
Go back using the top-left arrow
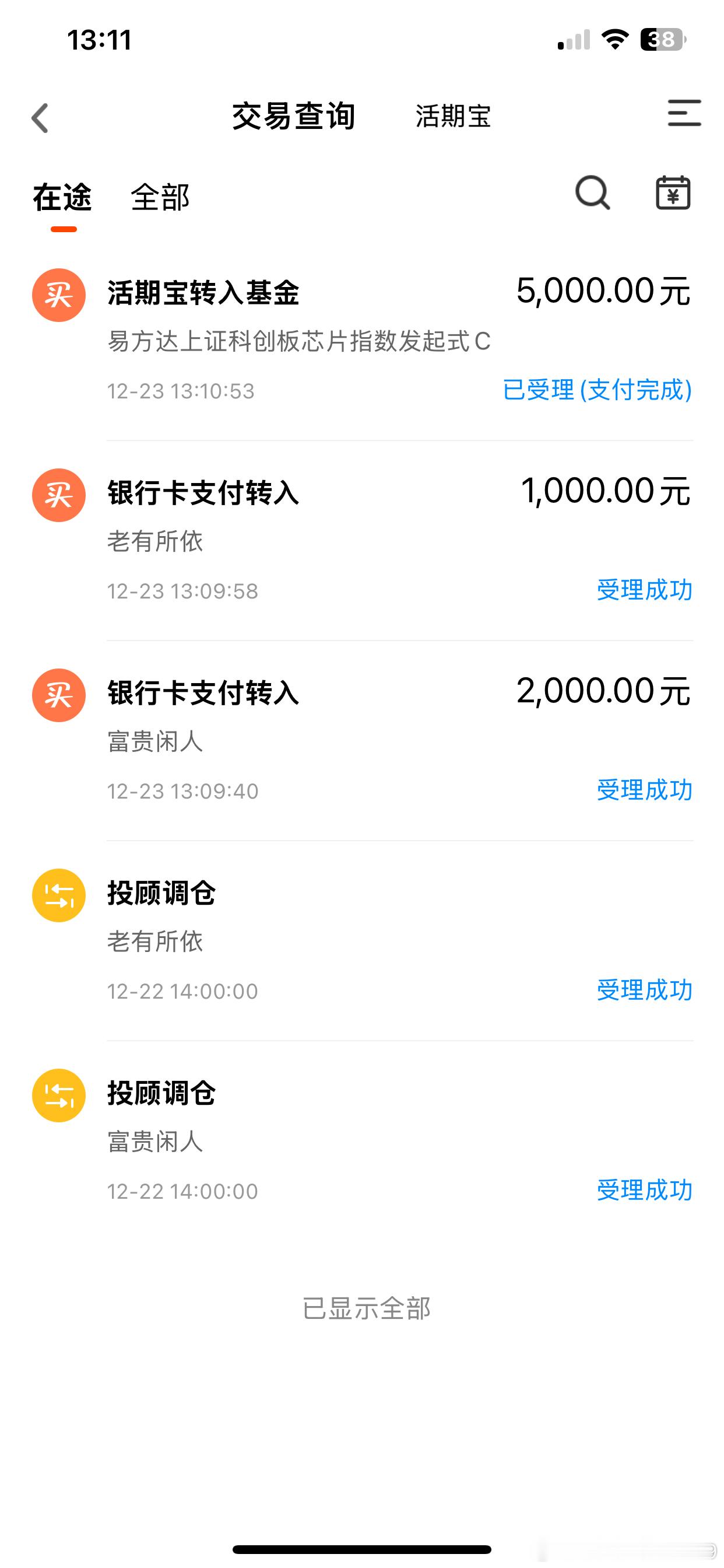40,117
